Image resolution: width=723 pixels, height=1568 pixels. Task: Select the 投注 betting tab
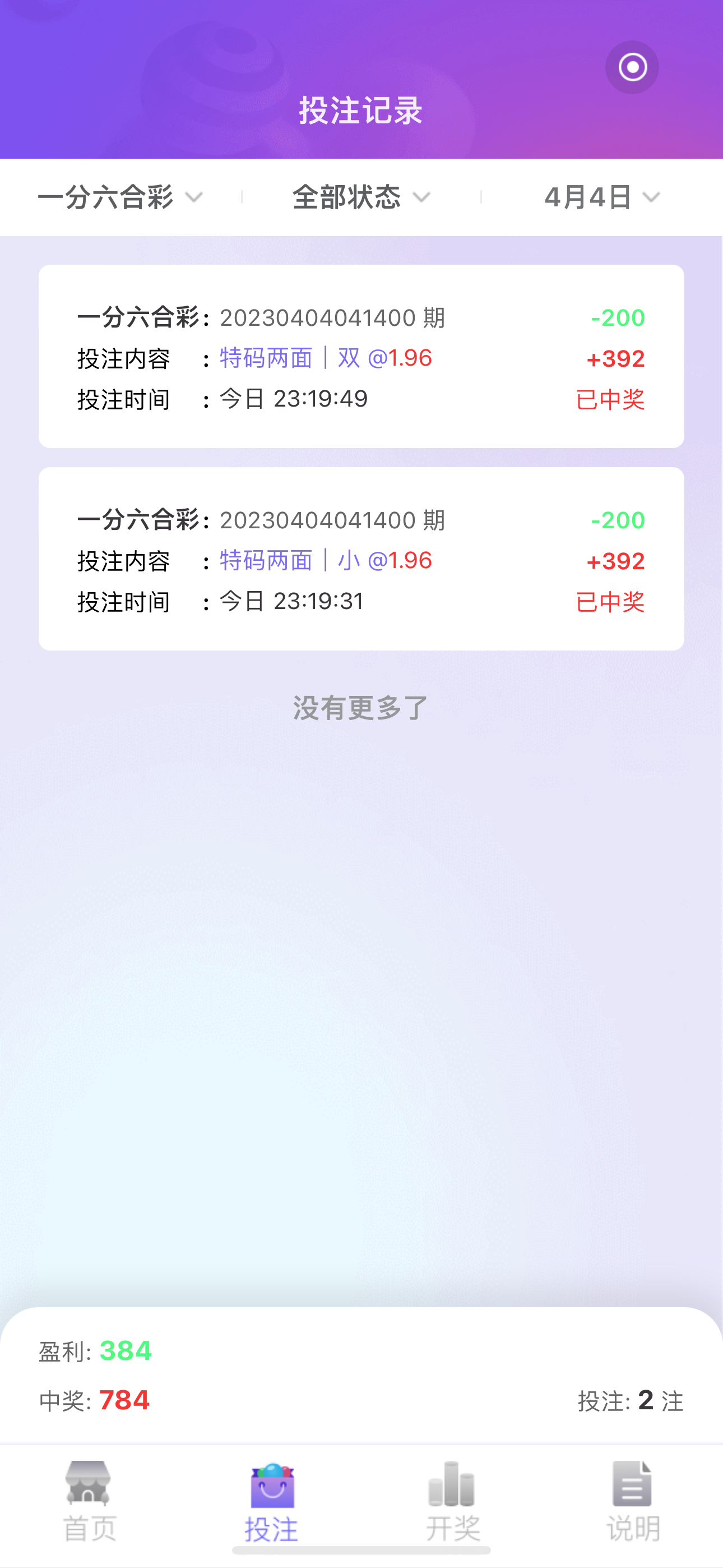coord(271,1502)
